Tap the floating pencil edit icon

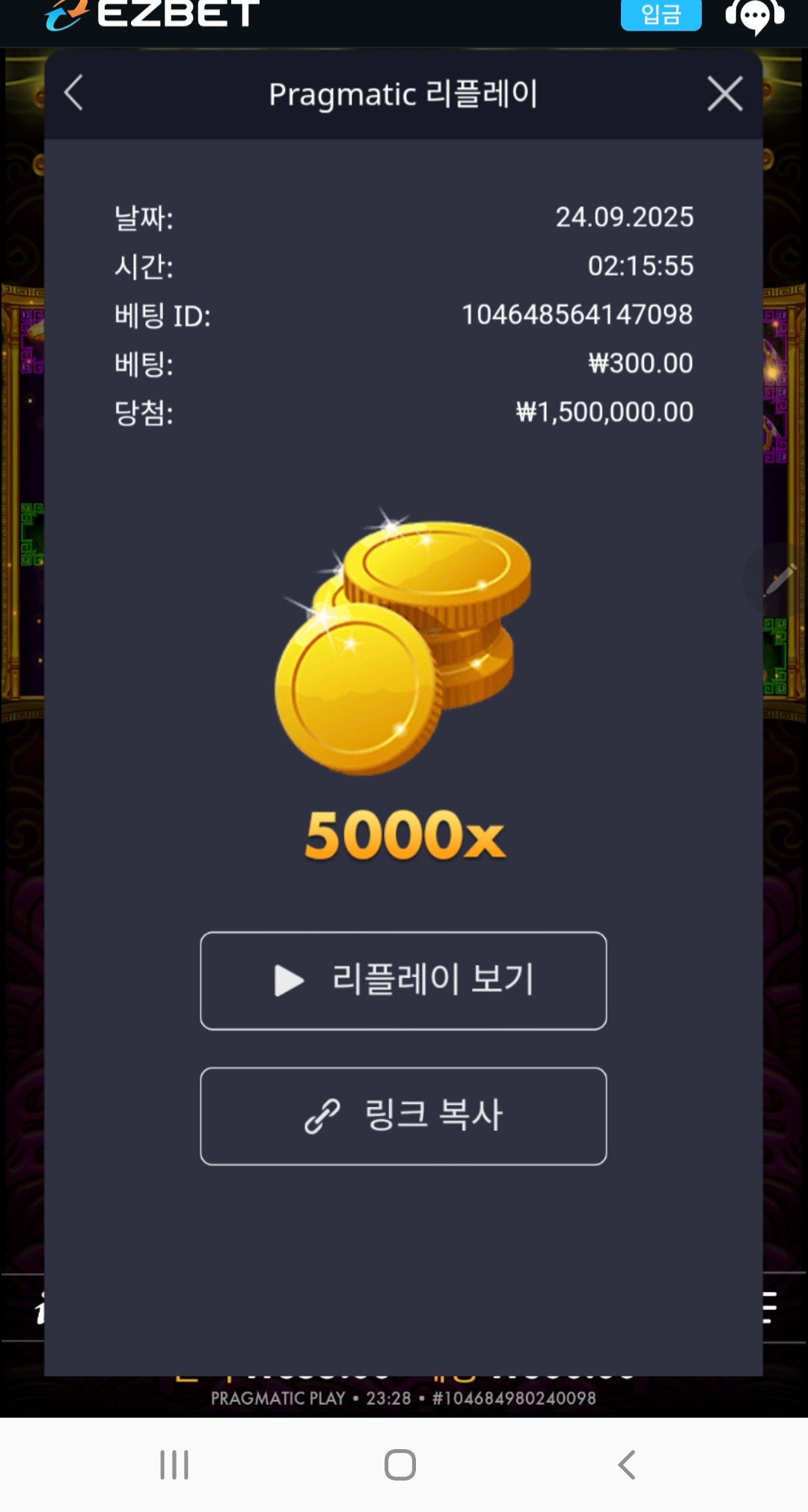click(x=778, y=579)
